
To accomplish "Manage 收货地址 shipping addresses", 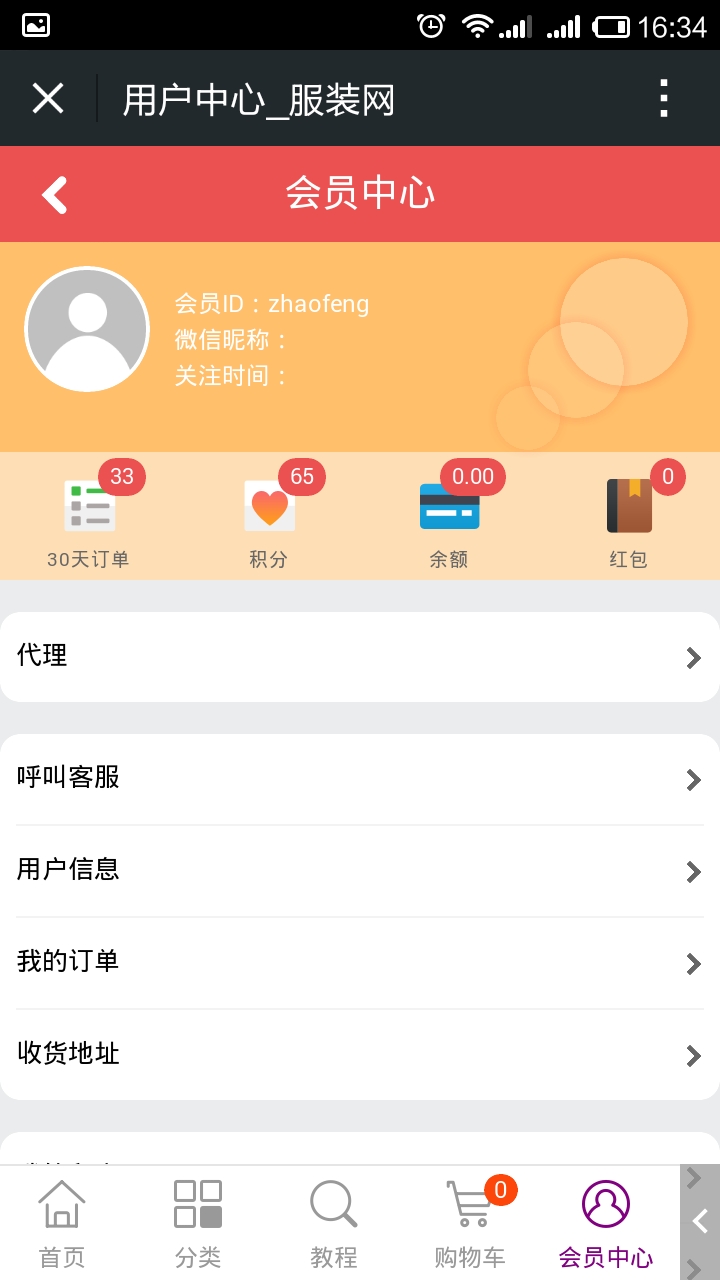I will tap(360, 1054).
